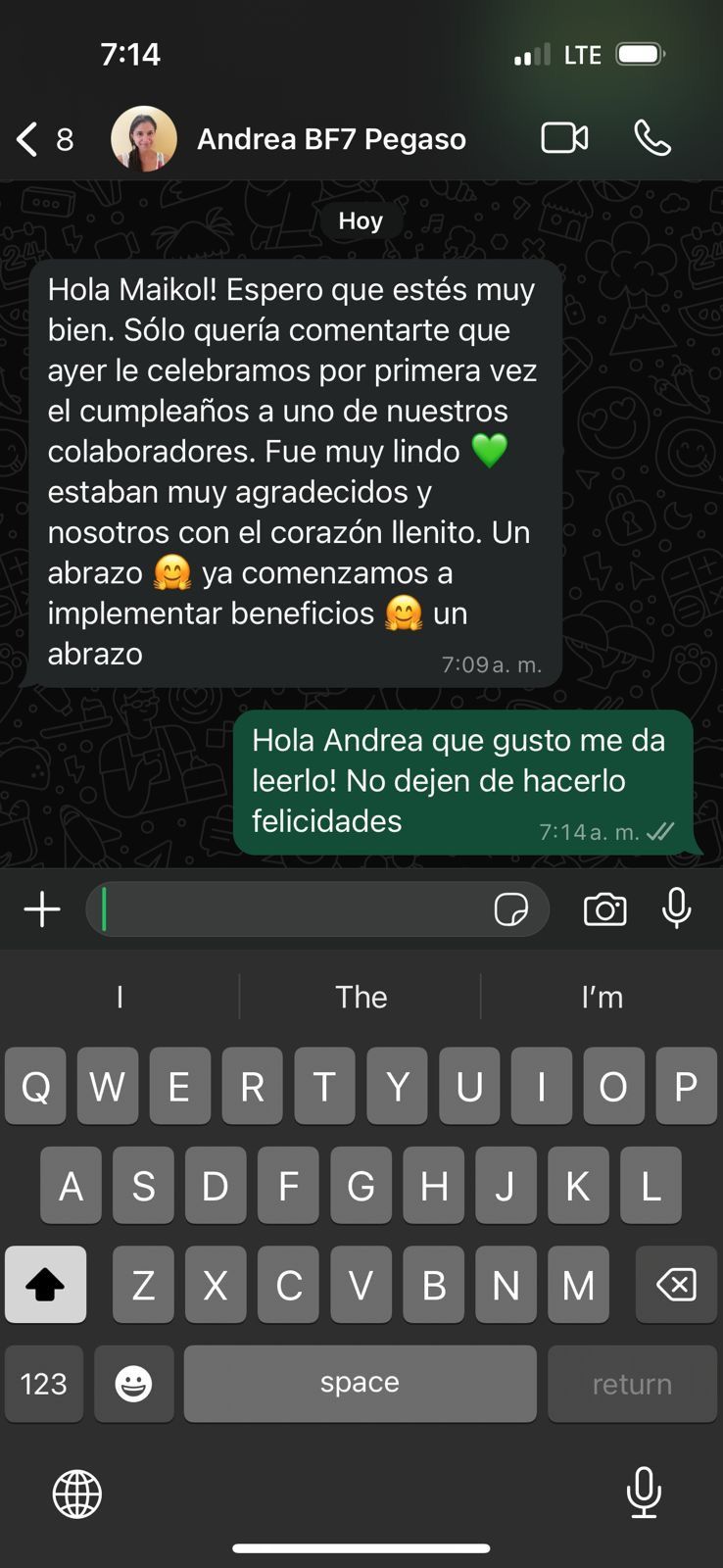The height and width of the screenshot is (1568, 723).
Task: Toggle the keyboard shift key
Action: pyautogui.click(x=45, y=1284)
